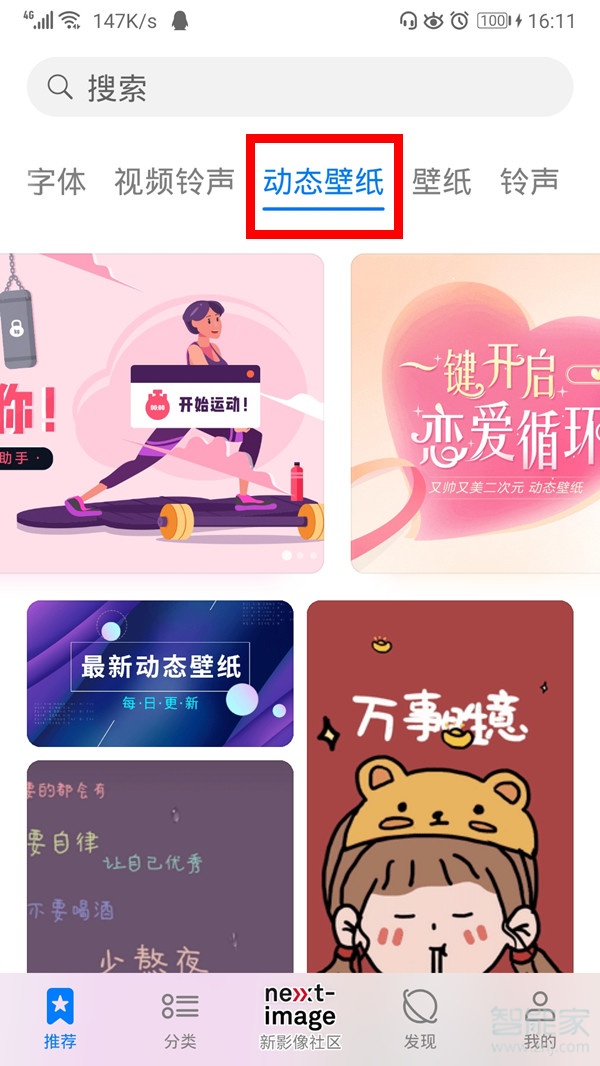Open the 我的 profile tab
Screen dimensions: 600x1066
(540, 1018)
